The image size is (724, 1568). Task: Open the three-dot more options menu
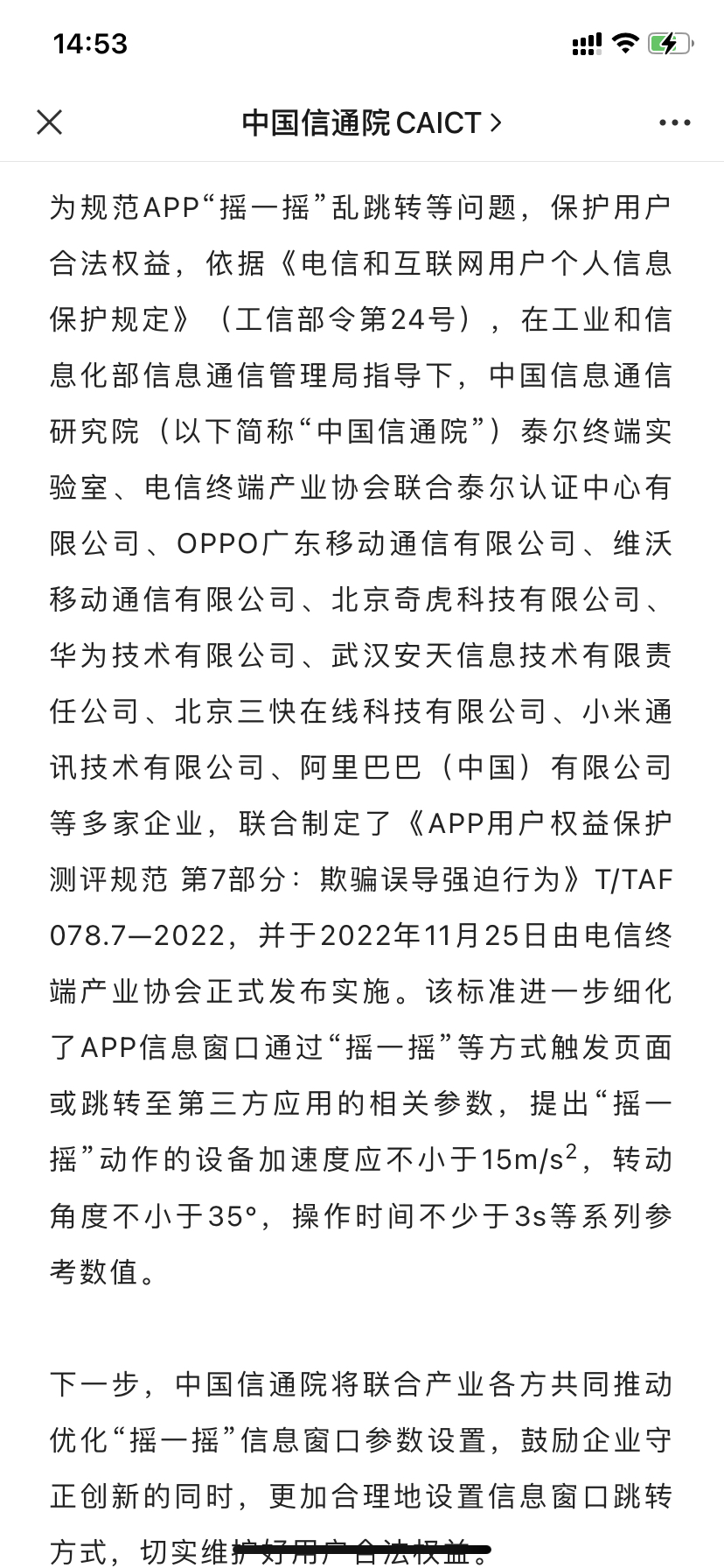click(674, 122)
